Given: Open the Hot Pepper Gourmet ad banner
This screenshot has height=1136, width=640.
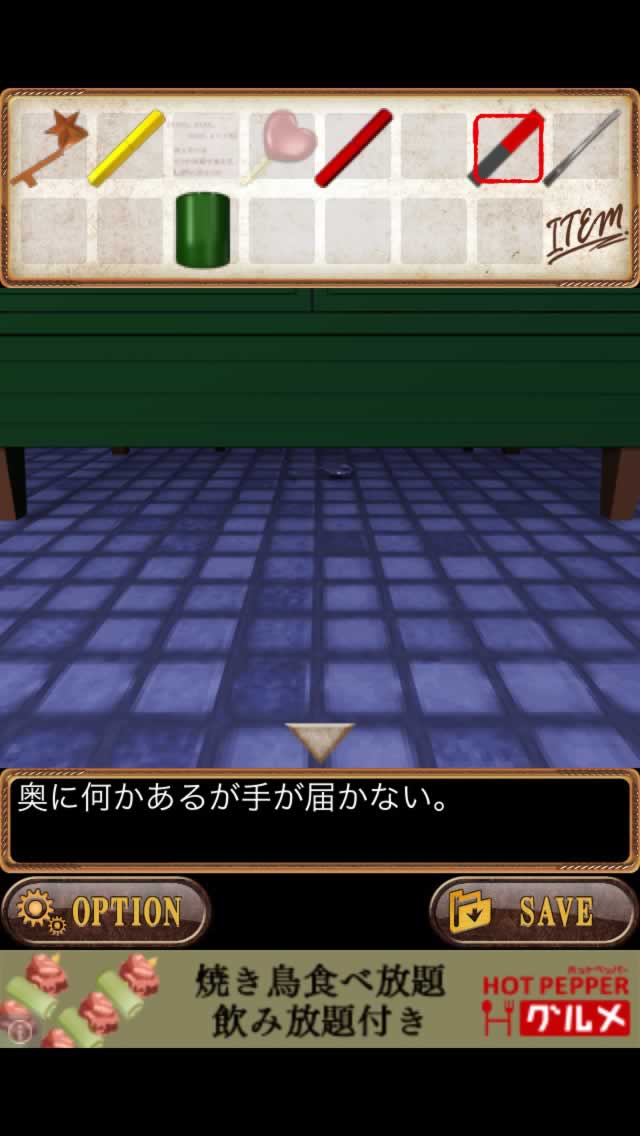Looking at the screenshot, I should pyautogui.click(x=320, y=998).
